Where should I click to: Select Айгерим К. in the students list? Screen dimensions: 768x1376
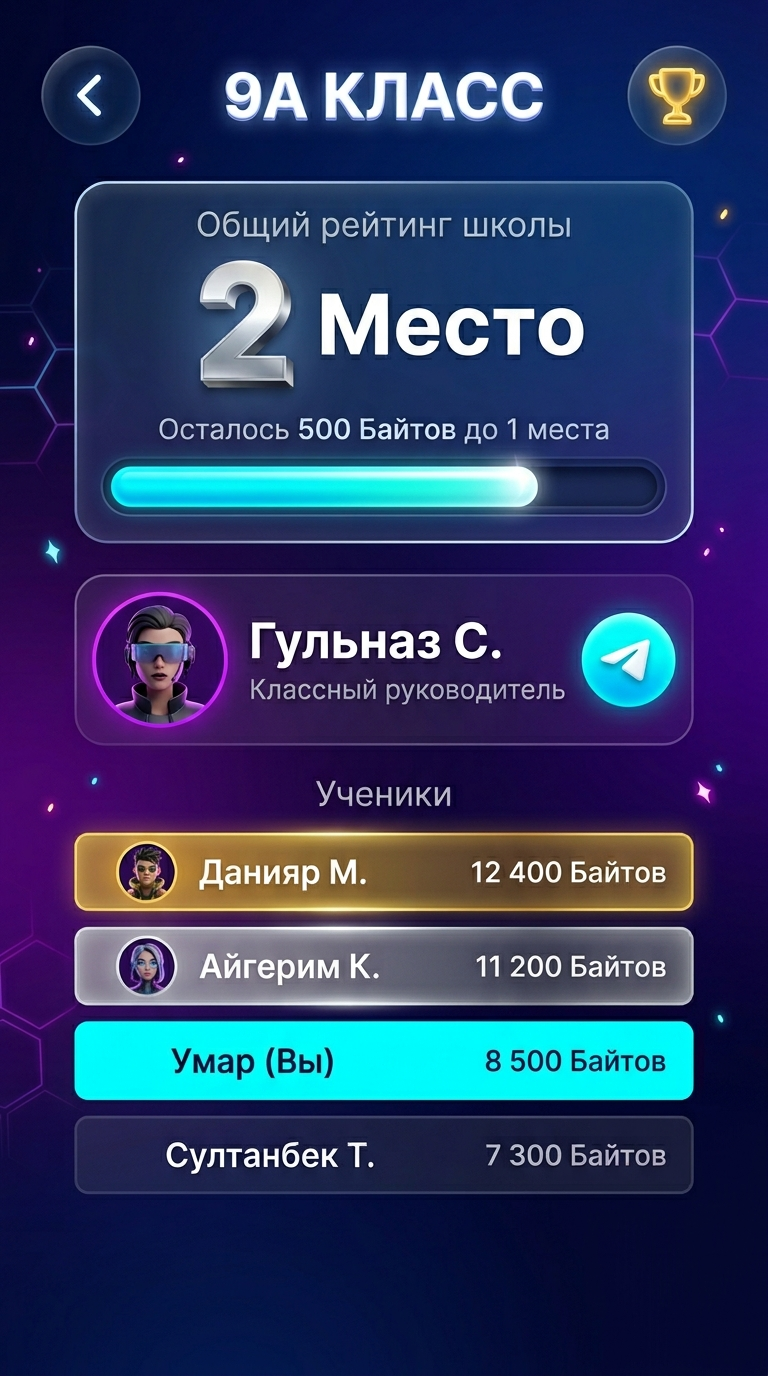click(x=383, y=966)
